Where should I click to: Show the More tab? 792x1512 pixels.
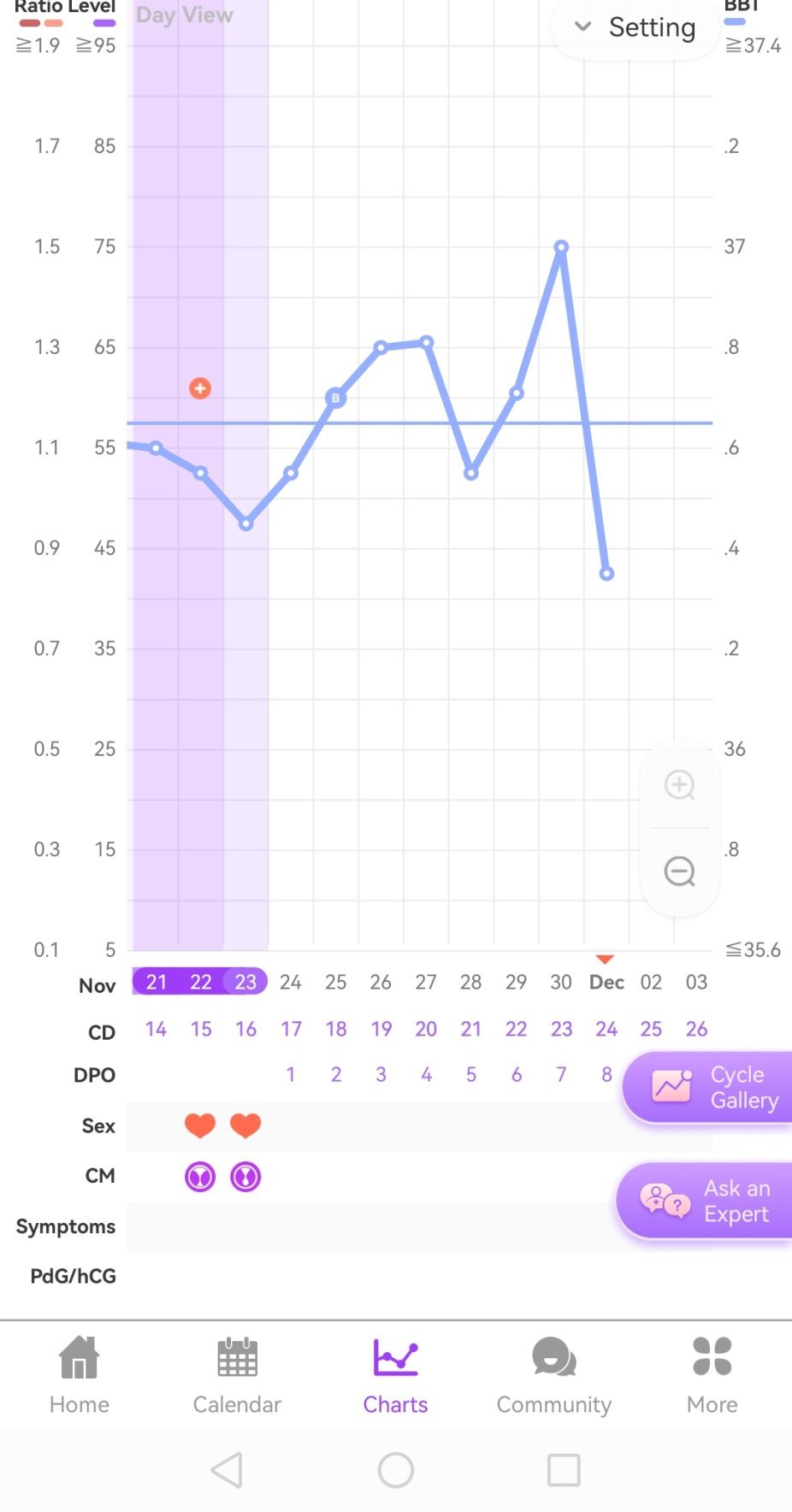click(x=712, y=1374)
